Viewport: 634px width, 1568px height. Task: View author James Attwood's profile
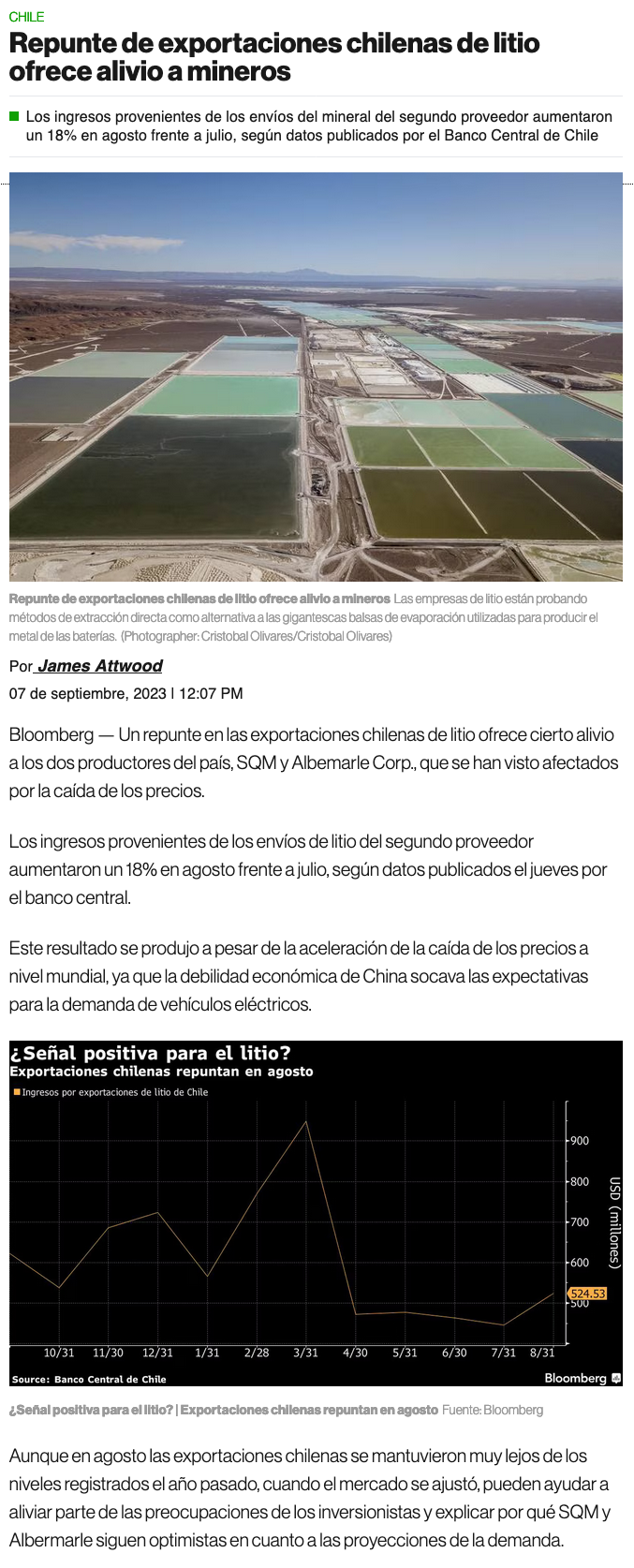pos(99,666)
